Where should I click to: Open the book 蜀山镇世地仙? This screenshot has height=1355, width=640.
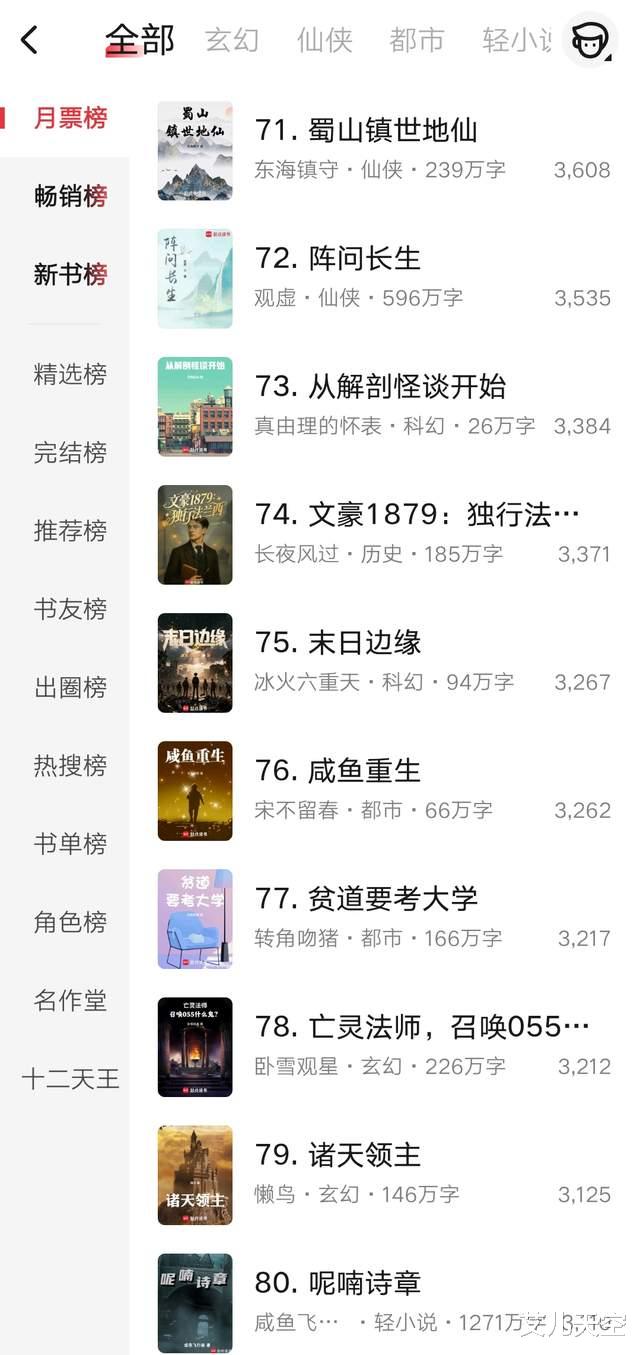(366, 130)
